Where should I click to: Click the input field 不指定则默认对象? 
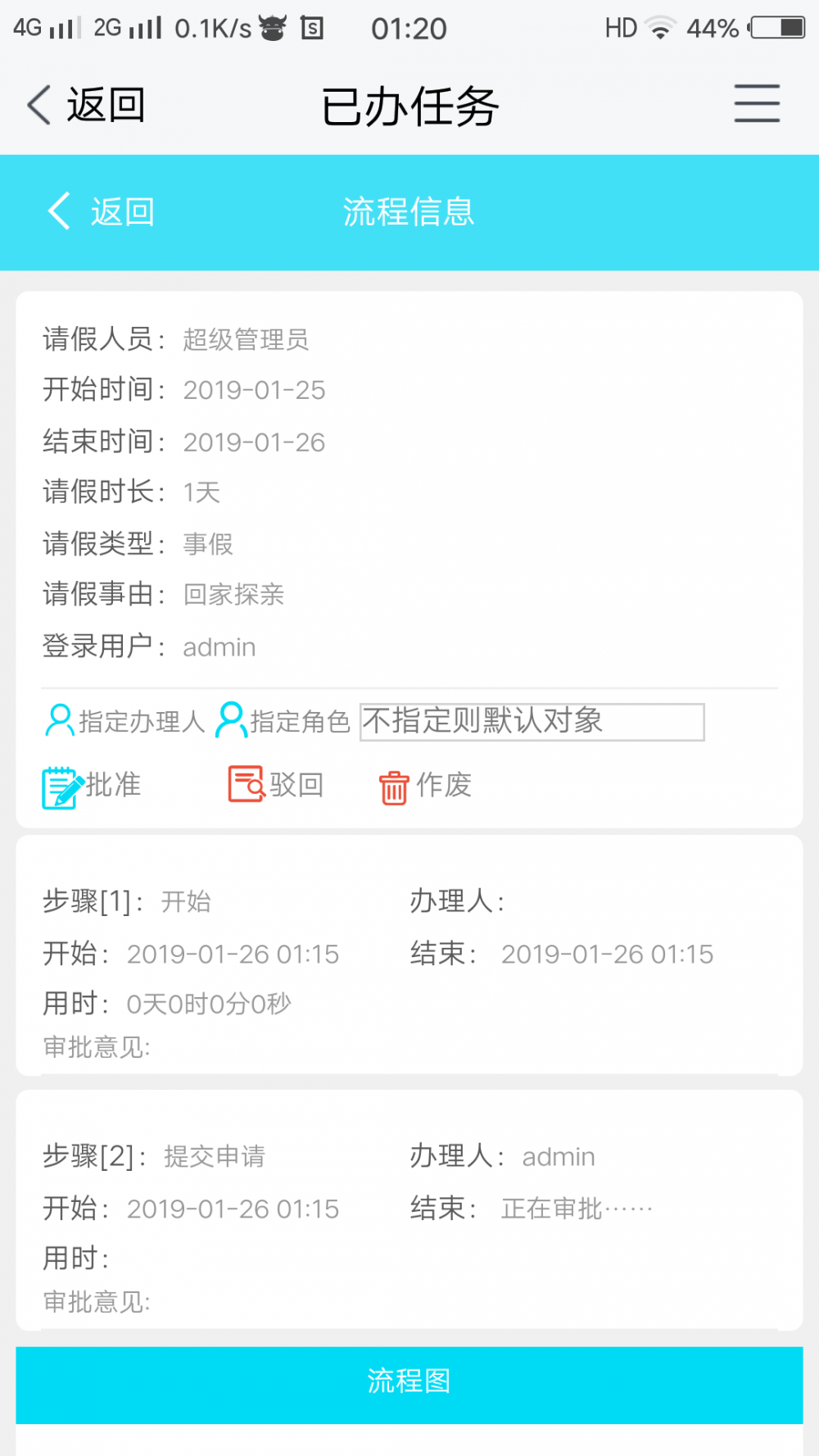tap(532, 722)
